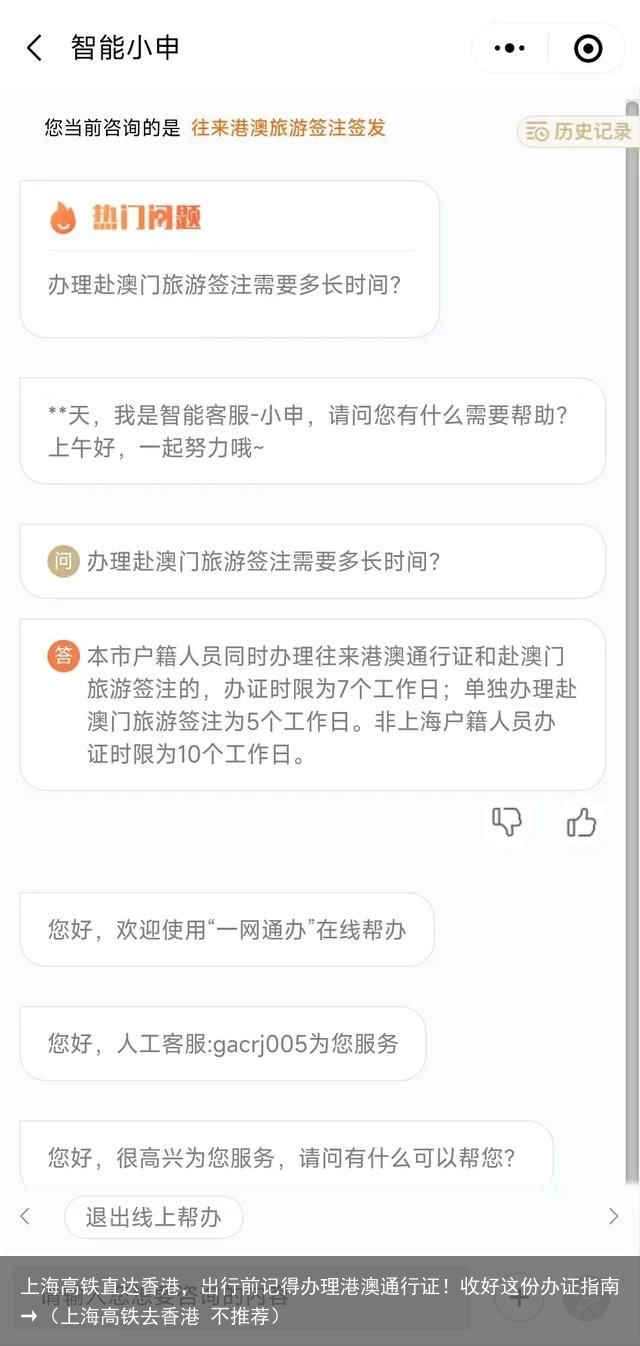The width and height of the screenshot is (640, 1346).
Task: Open 历史记录 chat history
Action: coord(579,131)
